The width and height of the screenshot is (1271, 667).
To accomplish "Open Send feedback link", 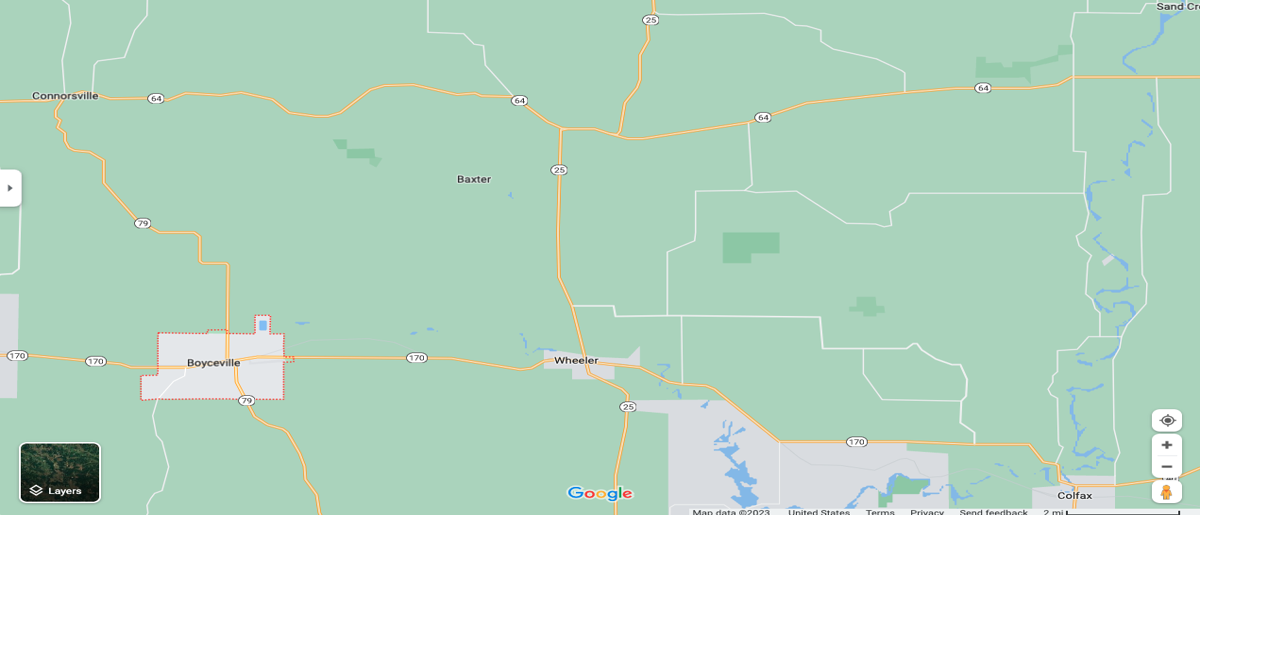I will pos(993,512).
